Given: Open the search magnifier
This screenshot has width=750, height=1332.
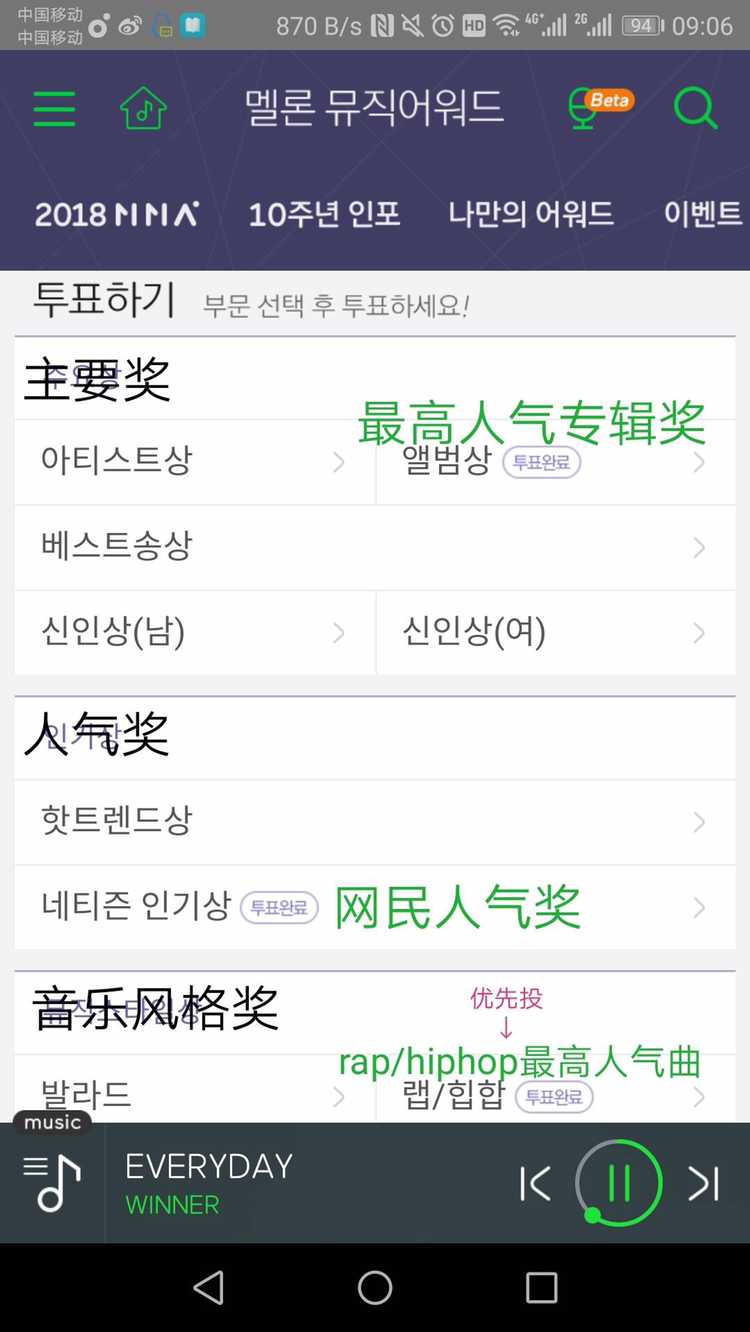Looking at the screenshot, I should coord(695,108).
